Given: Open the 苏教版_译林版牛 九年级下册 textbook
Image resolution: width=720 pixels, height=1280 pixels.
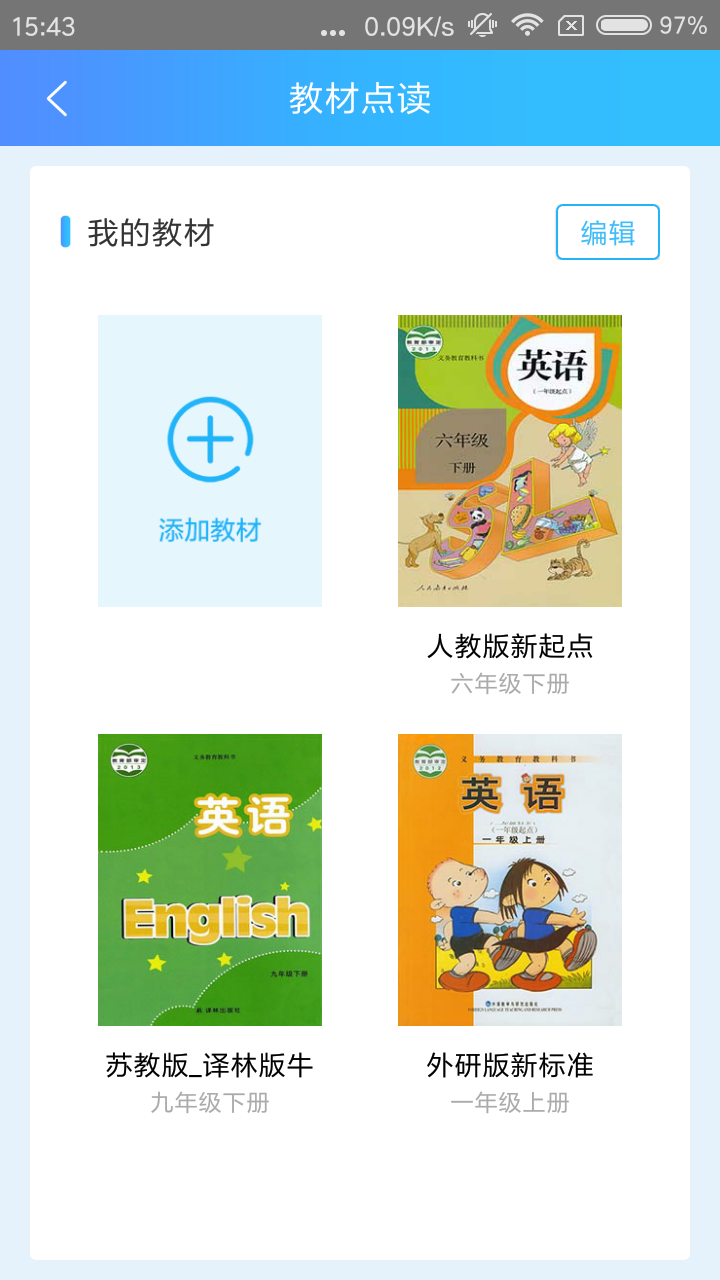Looking at the screenshot, I should point(210,880).
